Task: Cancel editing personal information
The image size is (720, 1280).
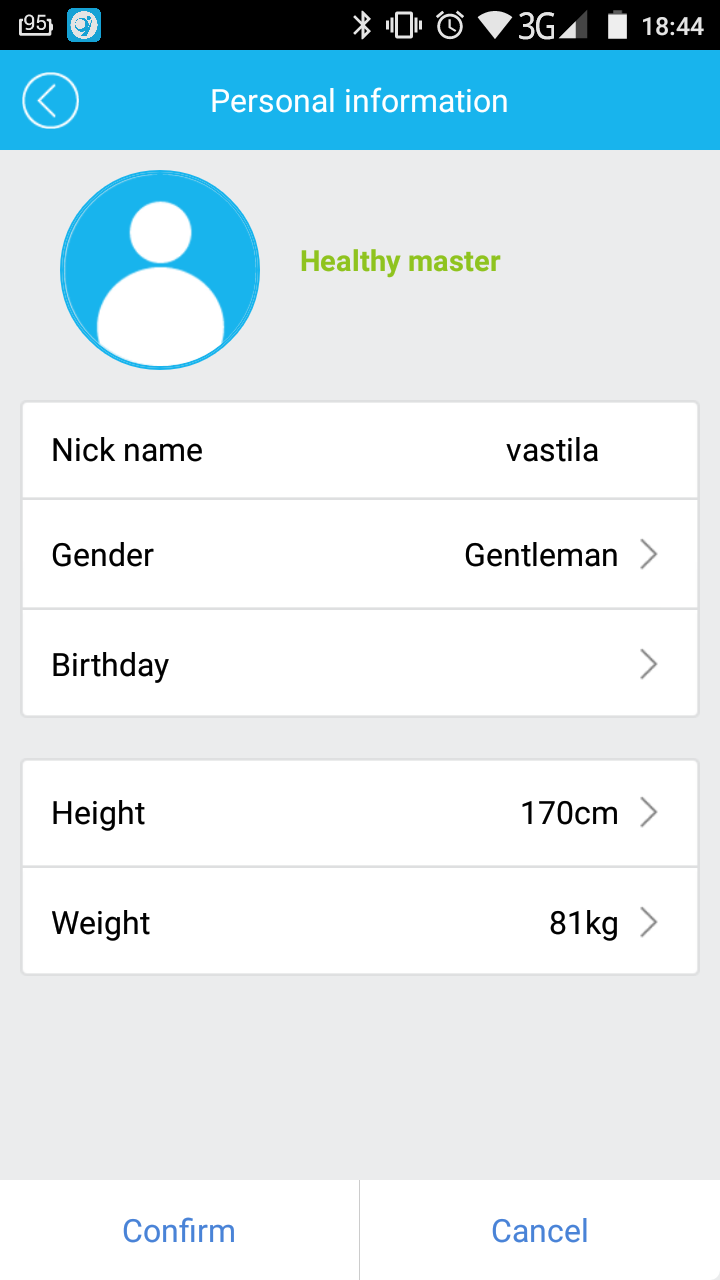Action: click(540, 1230)
